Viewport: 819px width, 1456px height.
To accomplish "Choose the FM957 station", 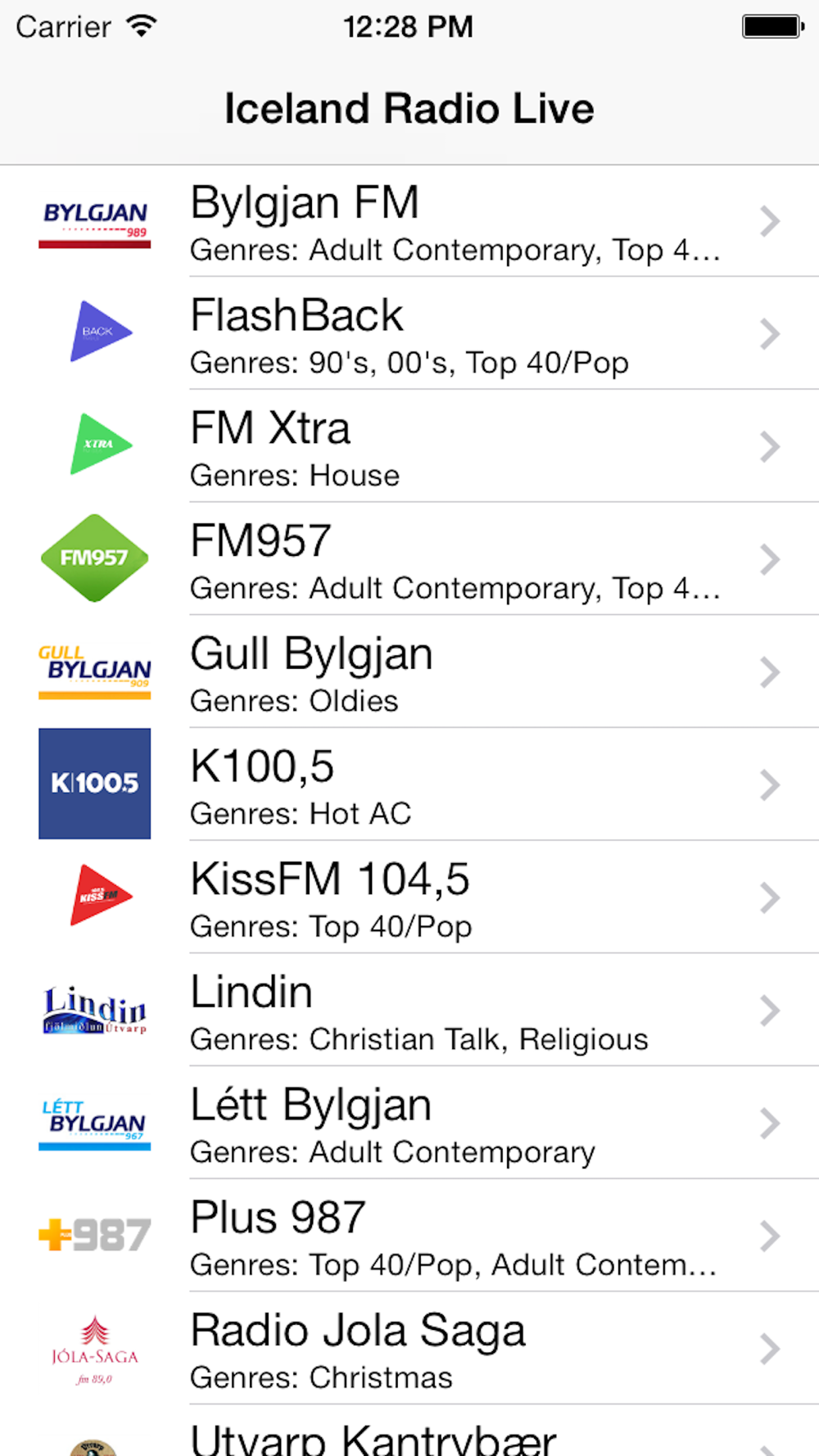I will click(x=409, y=559).
